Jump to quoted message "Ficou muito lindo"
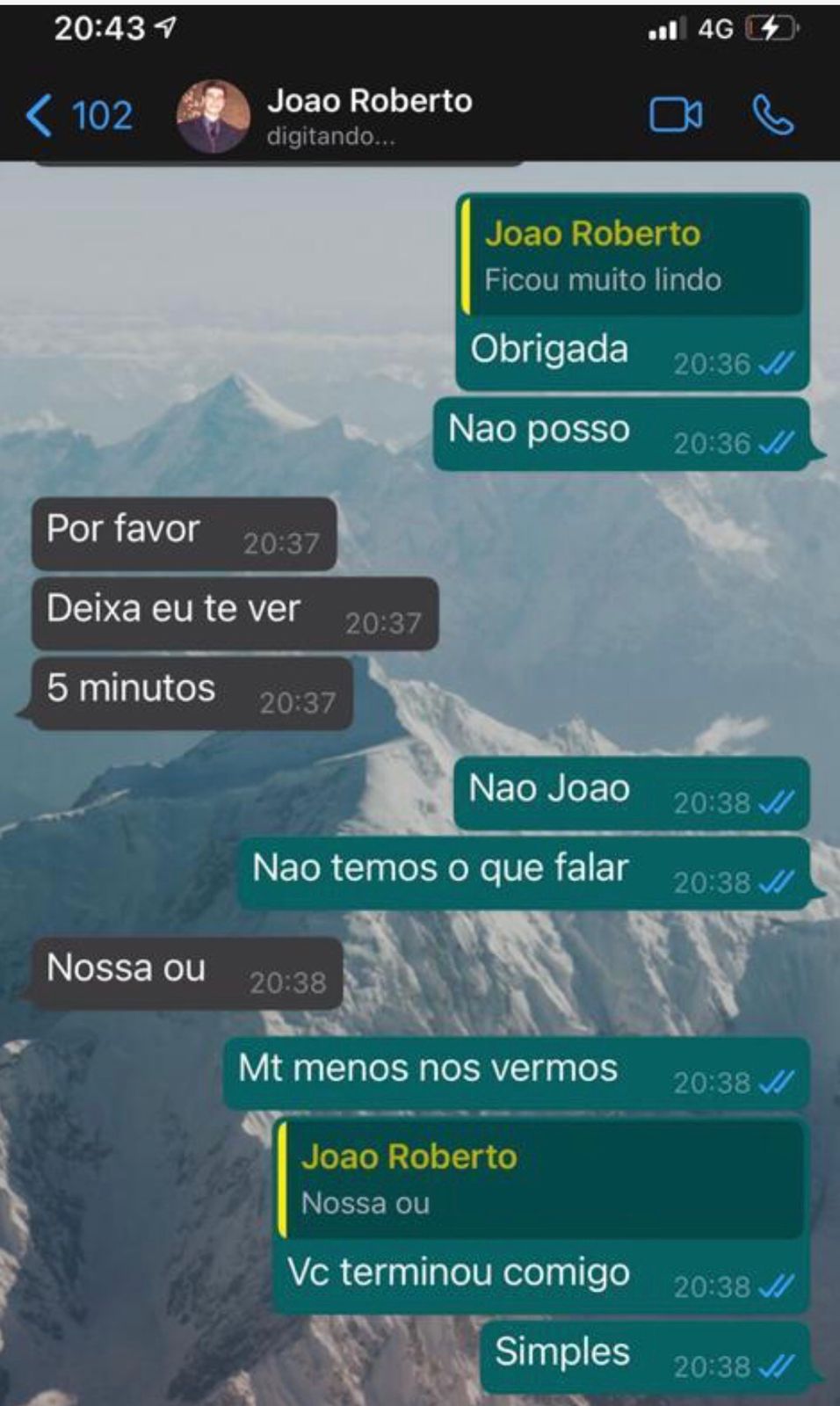The width and height of the screenshot is (840, 1406). pyautogui.click(x=633, y=257)
